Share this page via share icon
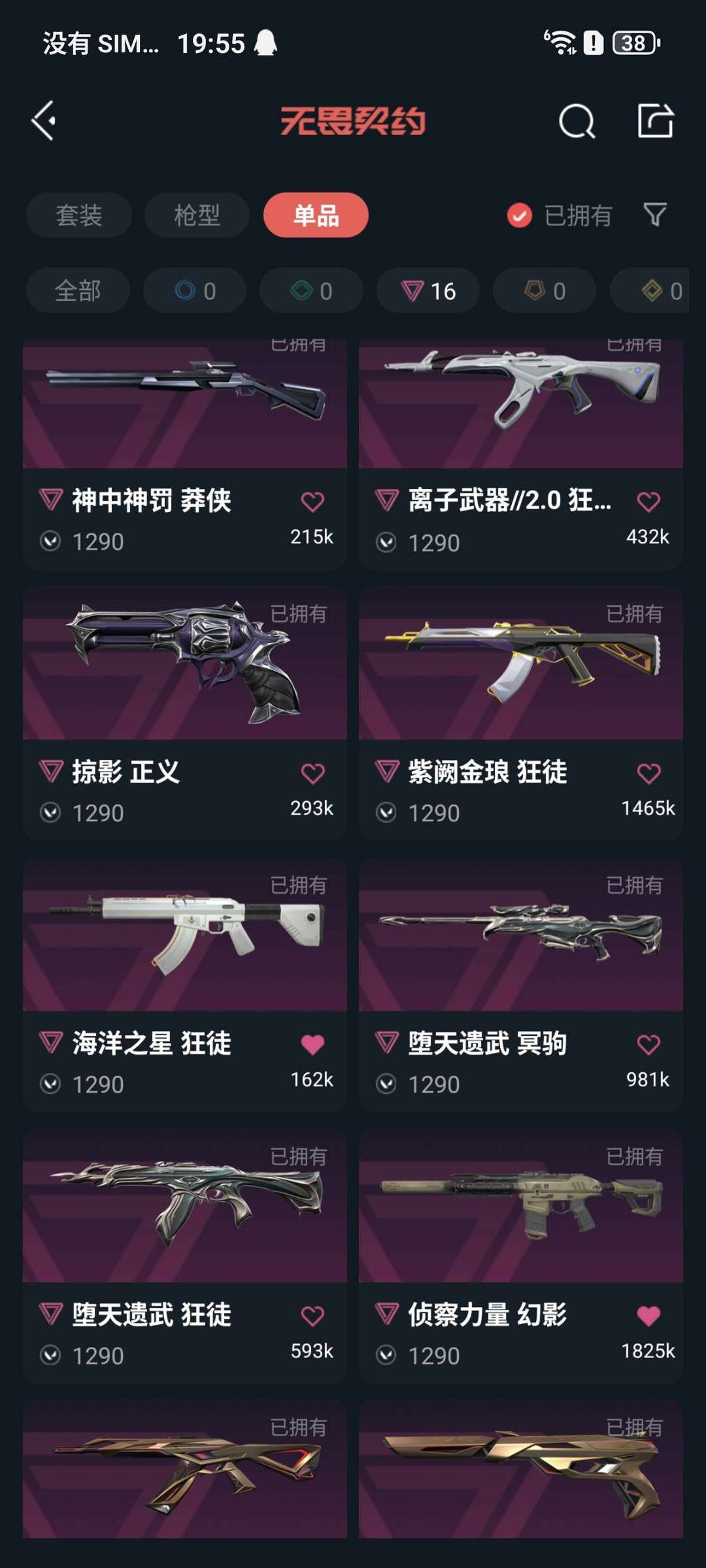 (655, 121)
